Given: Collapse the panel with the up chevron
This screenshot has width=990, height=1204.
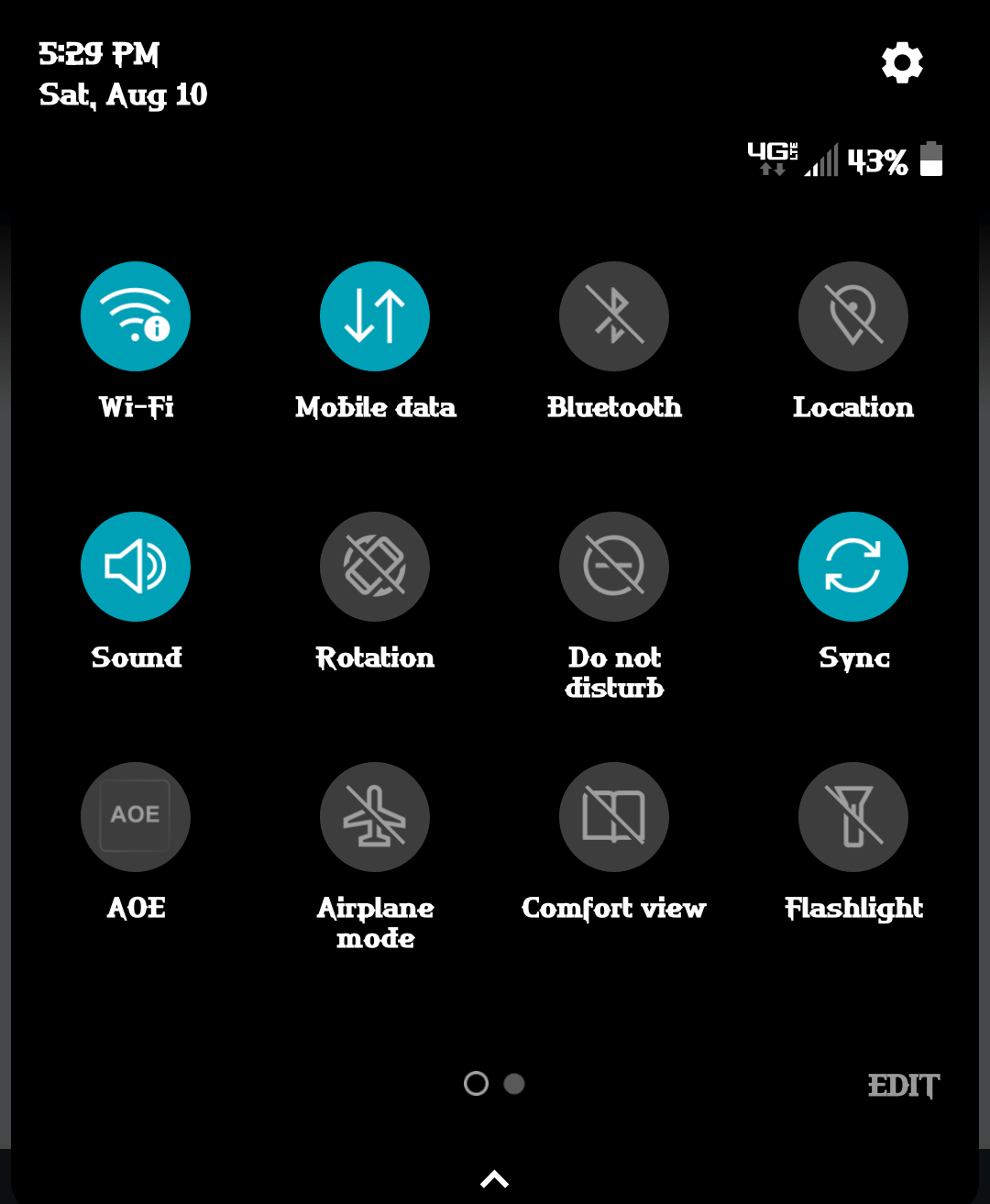Looking at the screenshot, I should click(x=495, y=1179).
